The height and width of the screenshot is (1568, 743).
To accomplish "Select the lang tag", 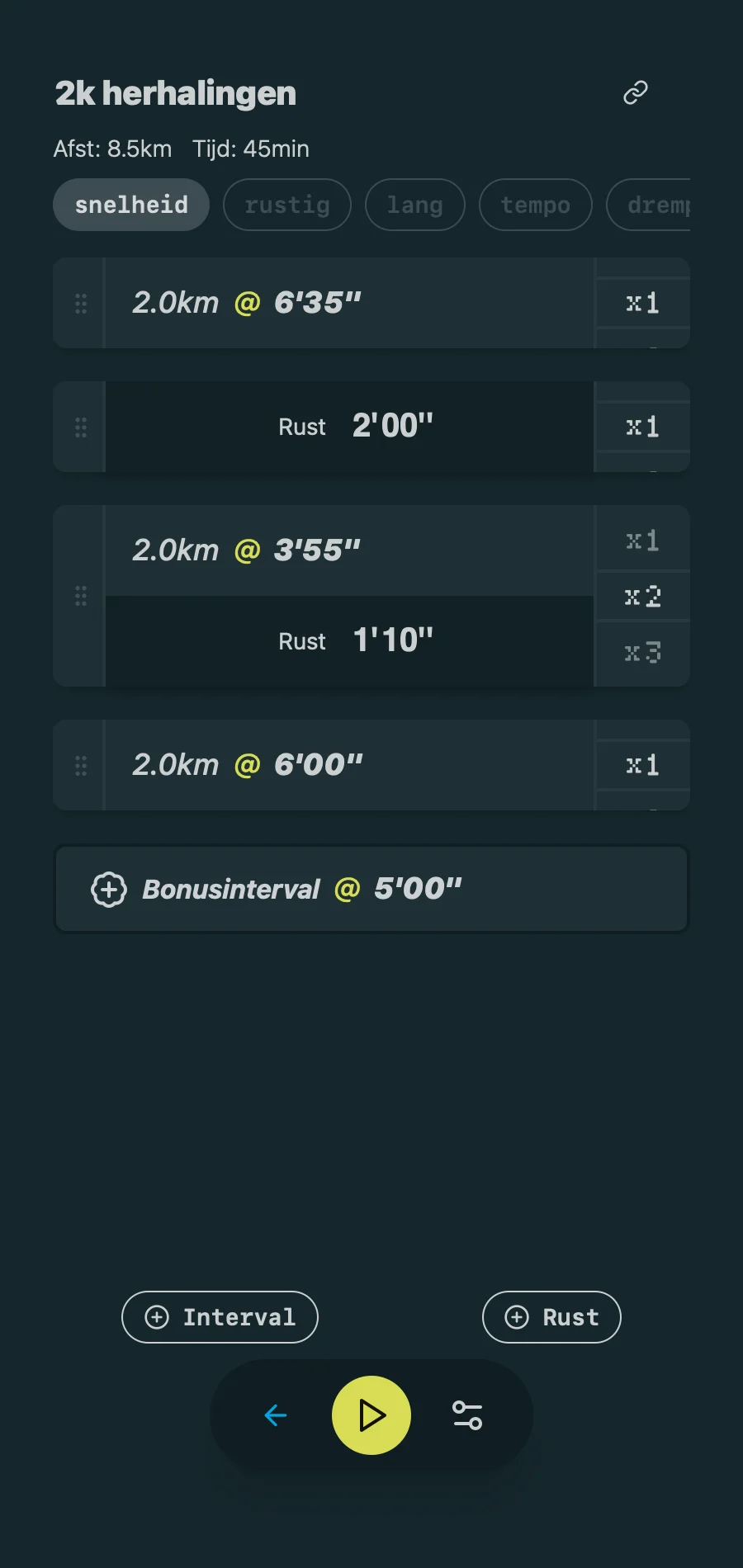I will (414, 205).
